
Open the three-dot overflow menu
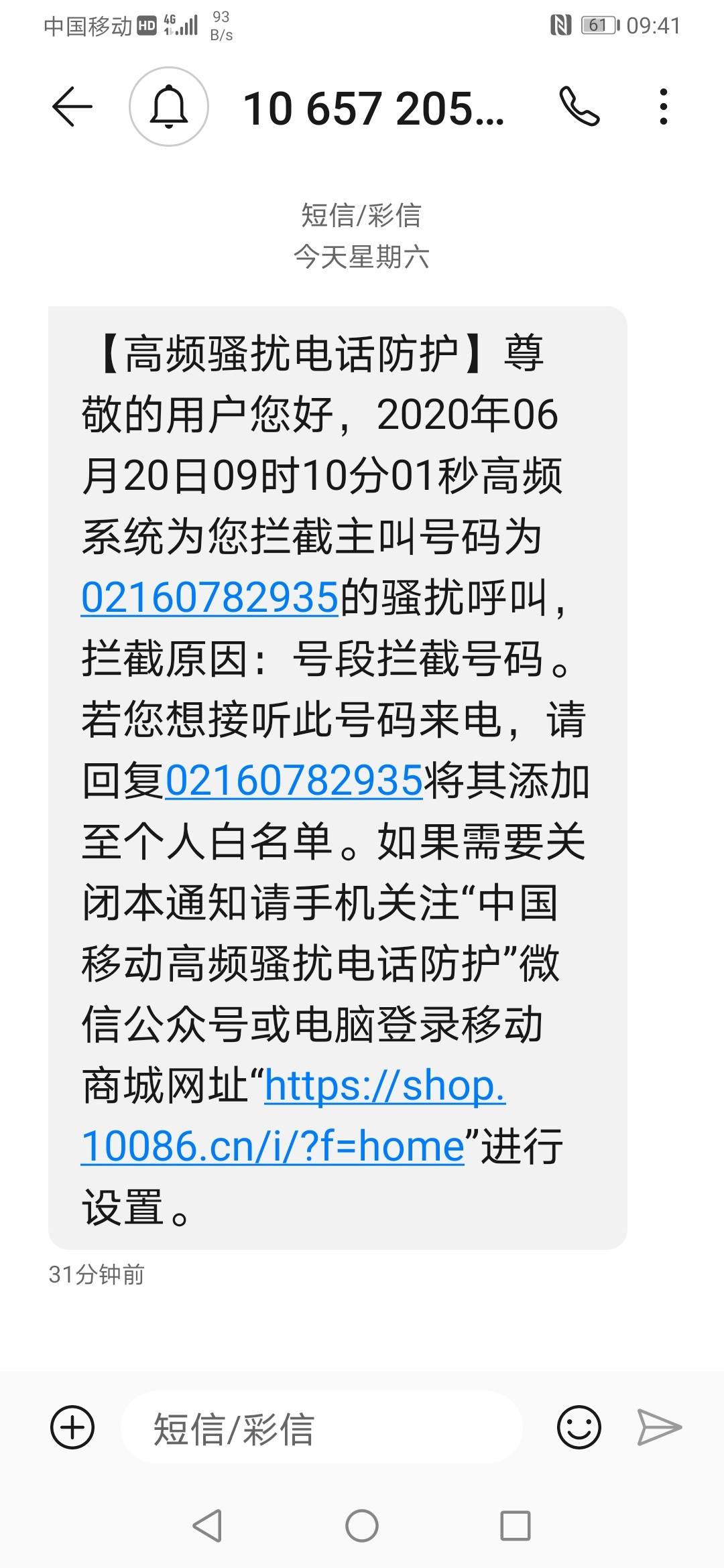(663, 107)
